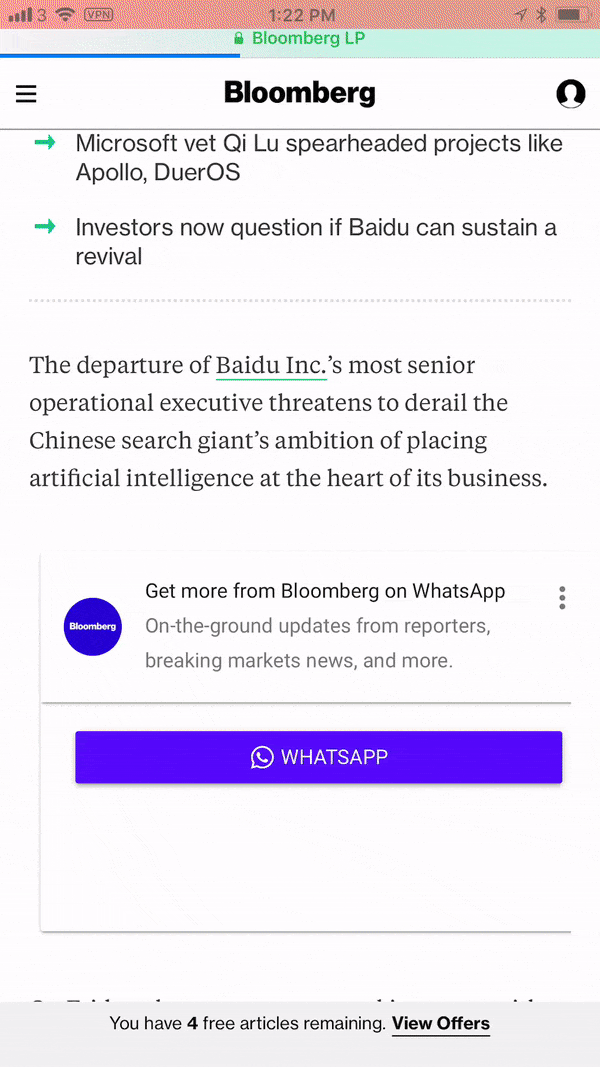Open the hamburger menu

tap(26, 94)
